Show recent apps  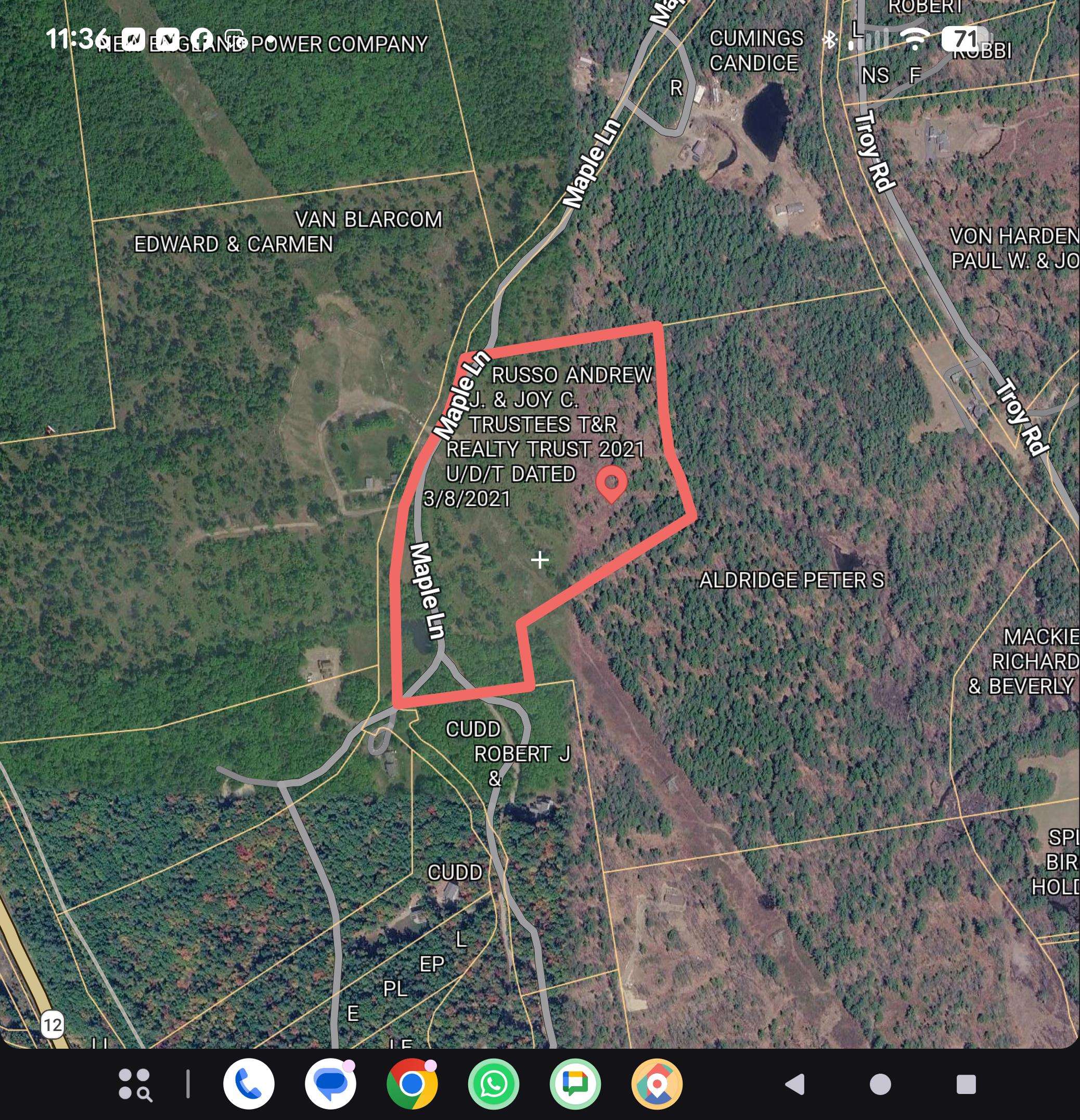coord(966,1084)
